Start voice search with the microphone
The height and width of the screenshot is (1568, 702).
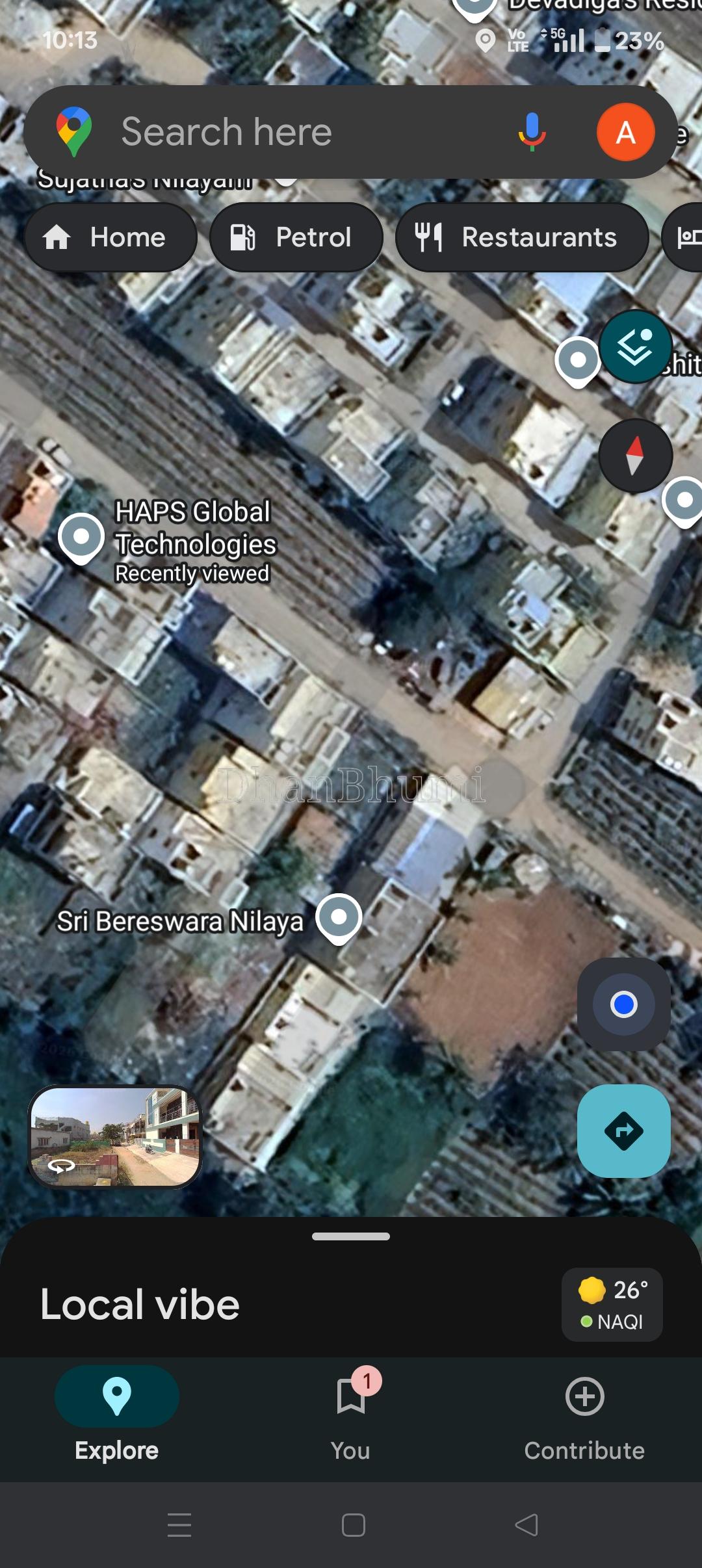532,132
